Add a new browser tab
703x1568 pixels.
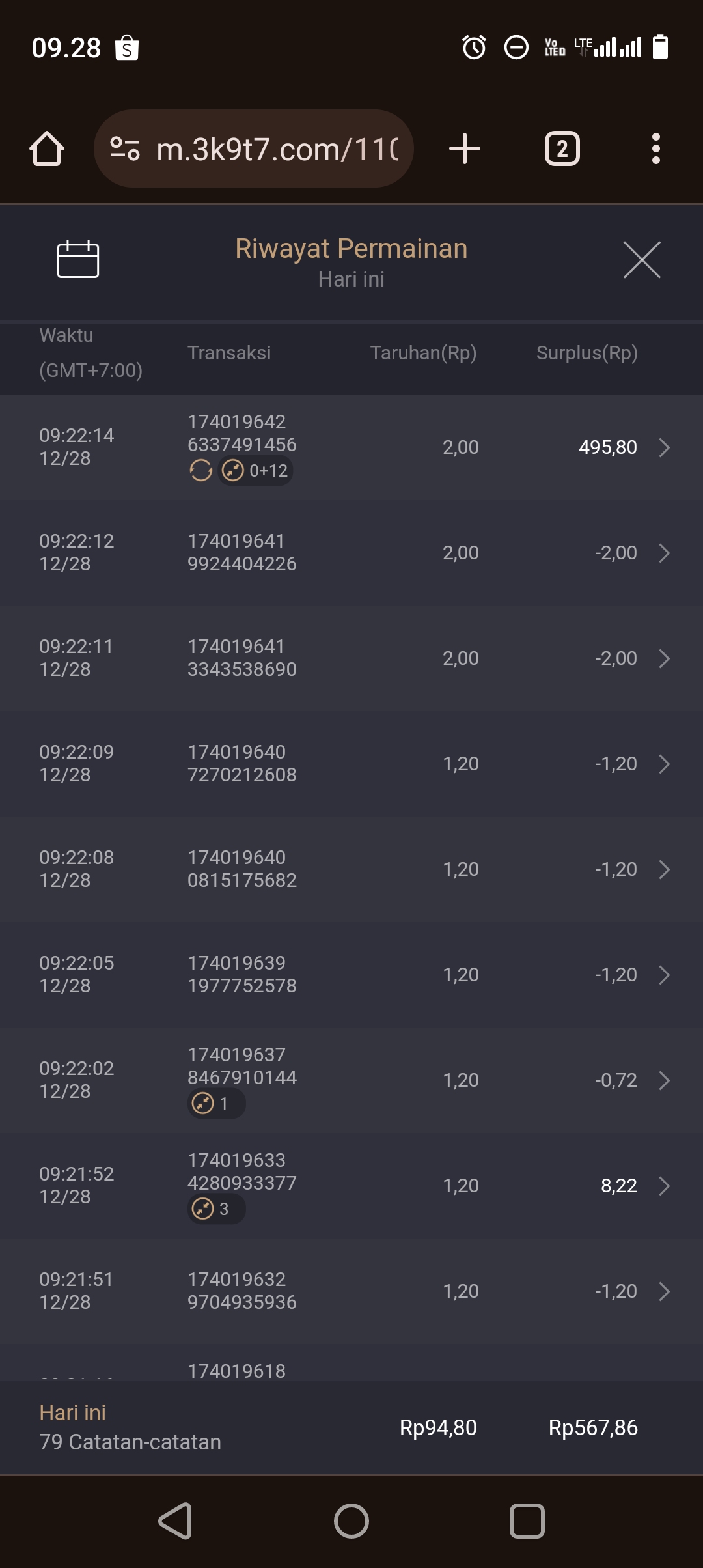coord(465,149)
